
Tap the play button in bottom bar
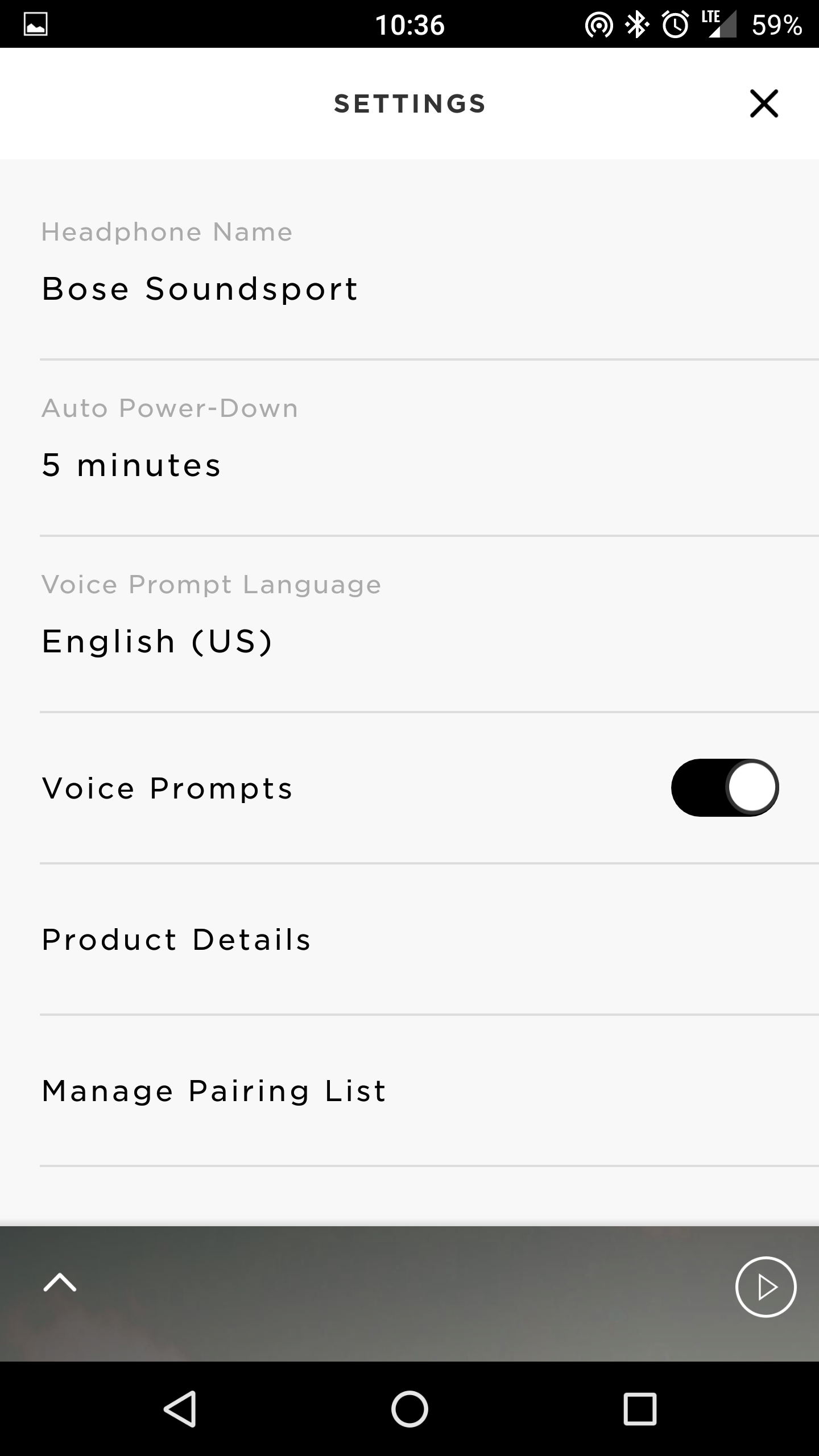(x=766, y=1287)
